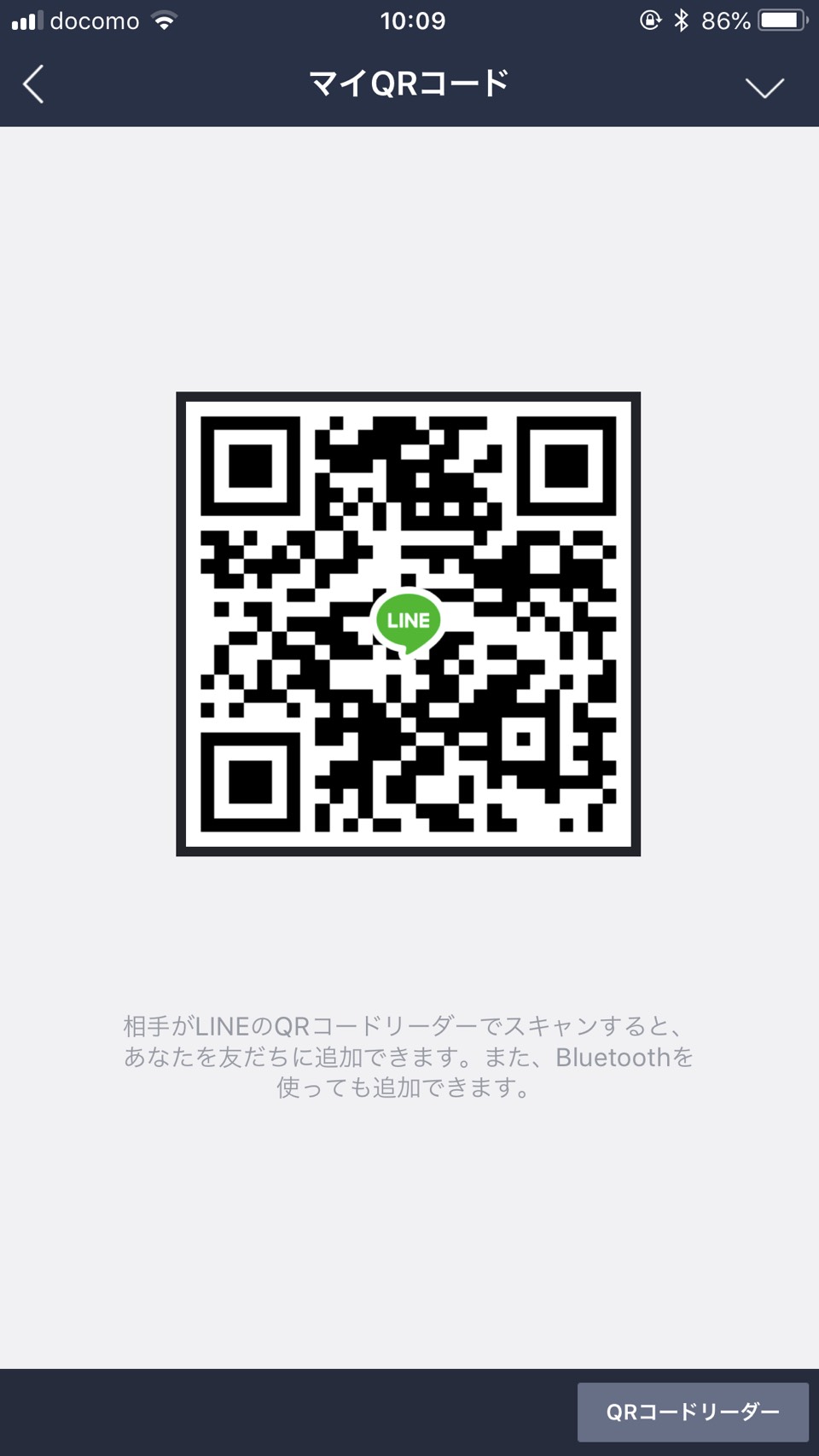Go back from the マイQRコード screen

(33, 84)
